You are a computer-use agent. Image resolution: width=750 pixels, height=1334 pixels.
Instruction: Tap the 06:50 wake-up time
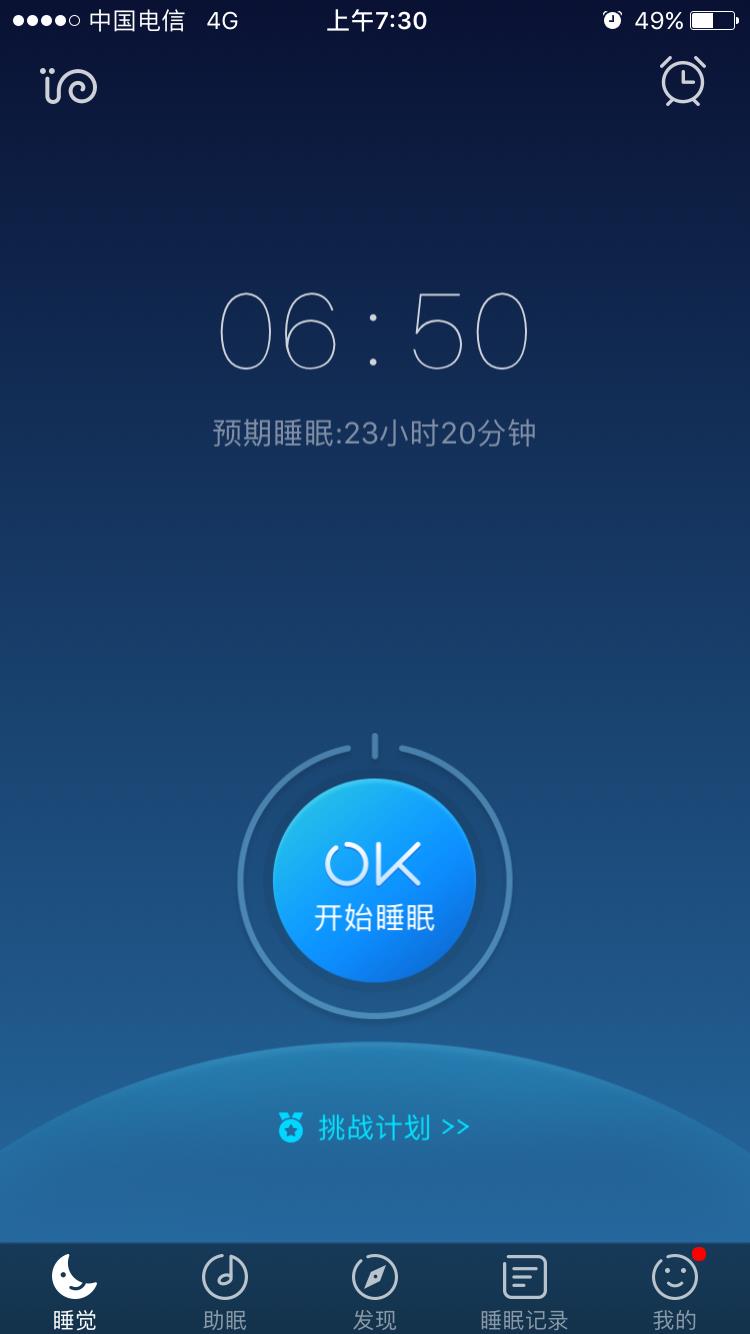[374, 332]
